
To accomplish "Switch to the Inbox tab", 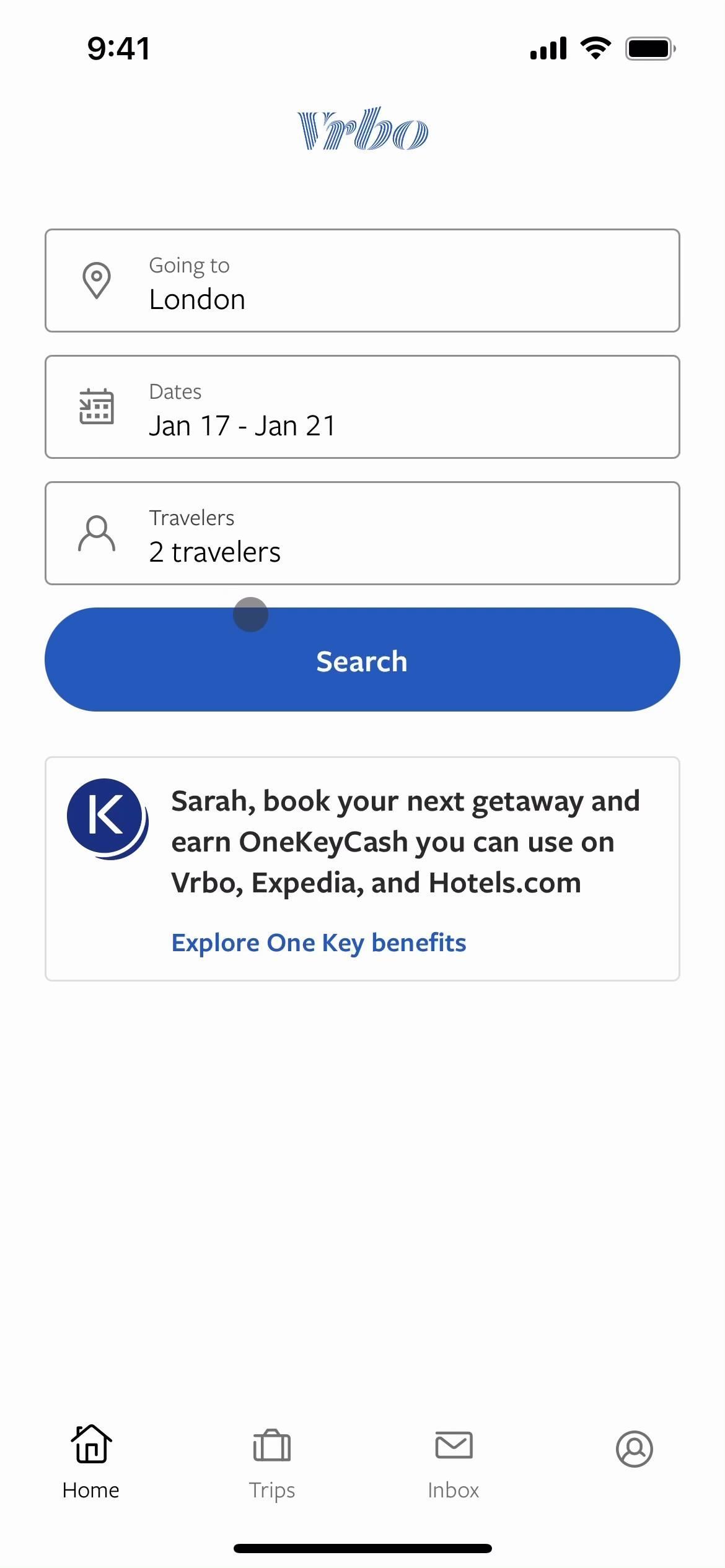I will coord(453,1461).
